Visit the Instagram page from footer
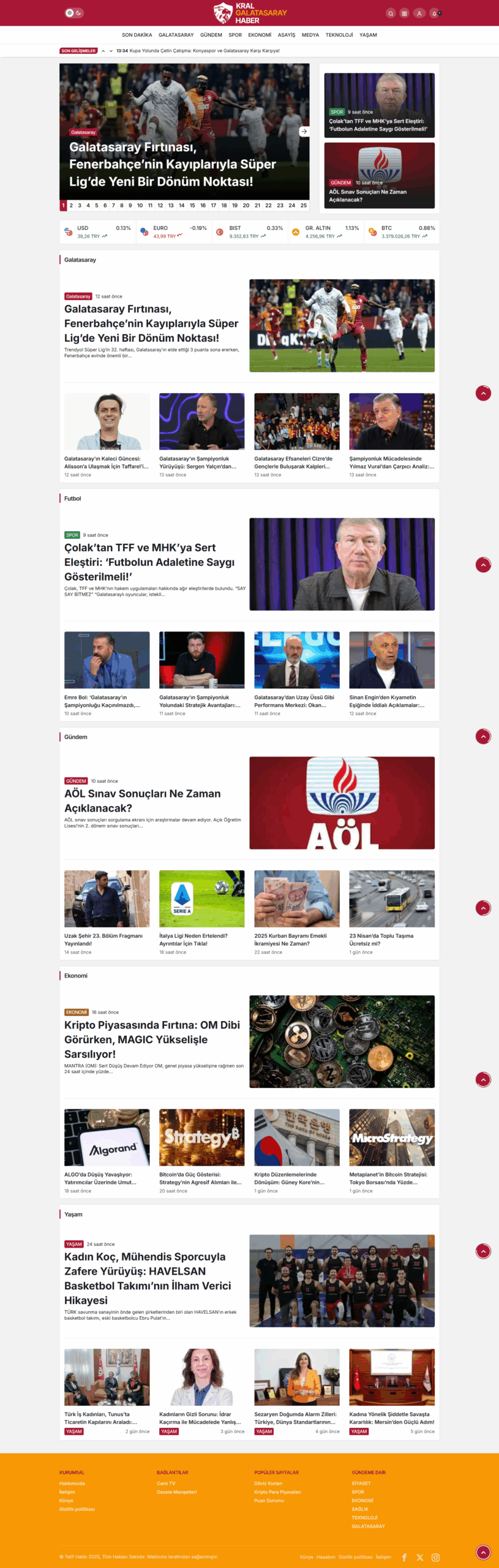 pos(435,1556)
